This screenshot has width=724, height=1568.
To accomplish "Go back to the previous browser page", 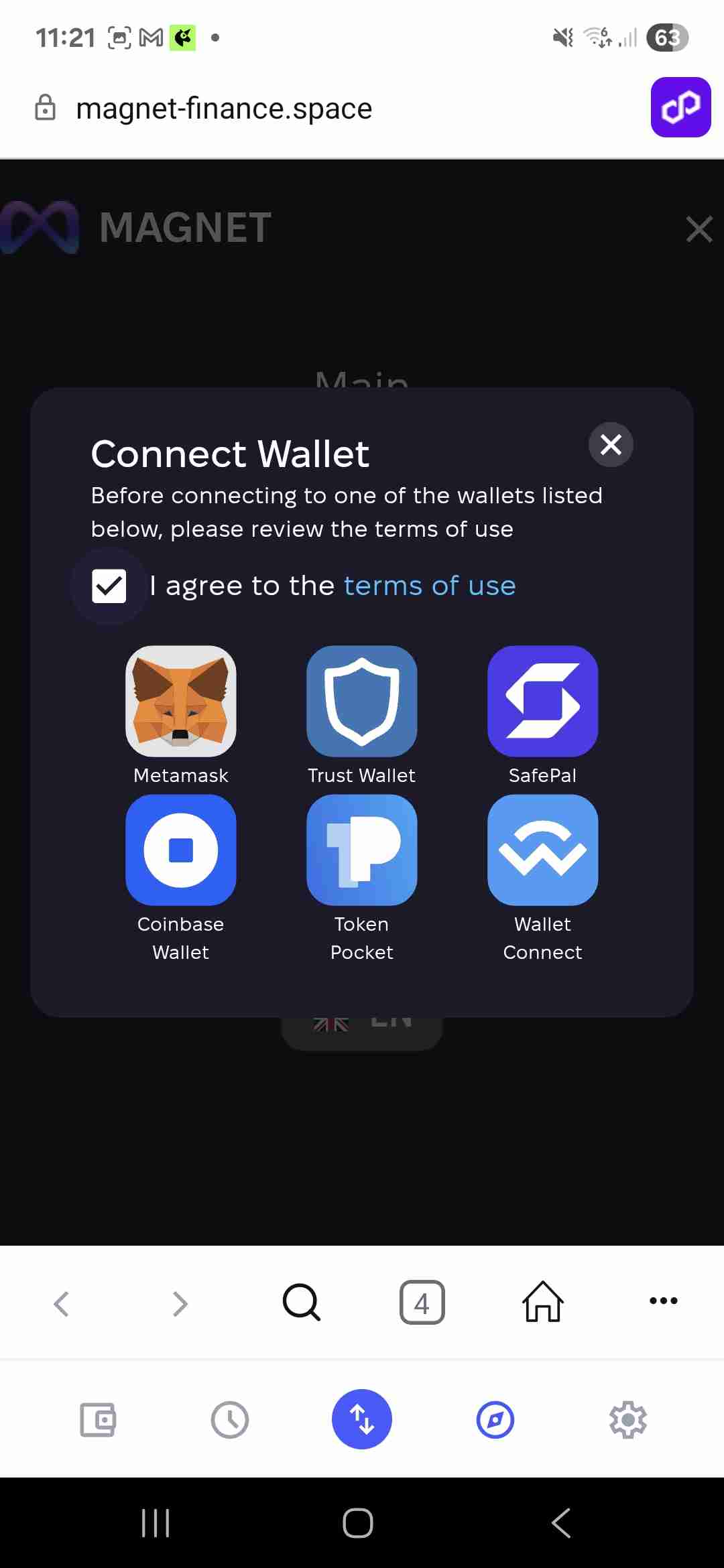I will click(62, 1303).
